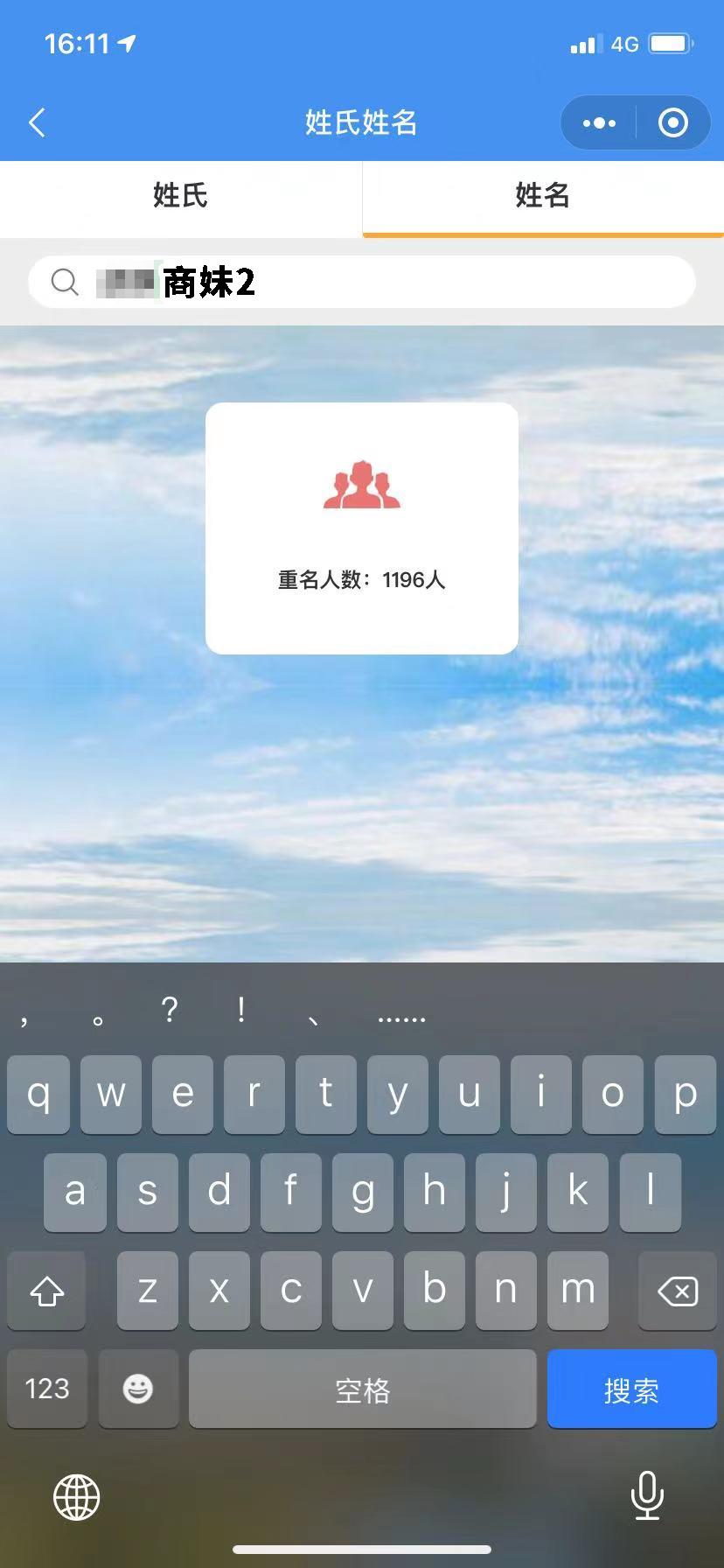Go back using the header arrow
Viewport: 724px width, 1568px height.
[38, 122]
